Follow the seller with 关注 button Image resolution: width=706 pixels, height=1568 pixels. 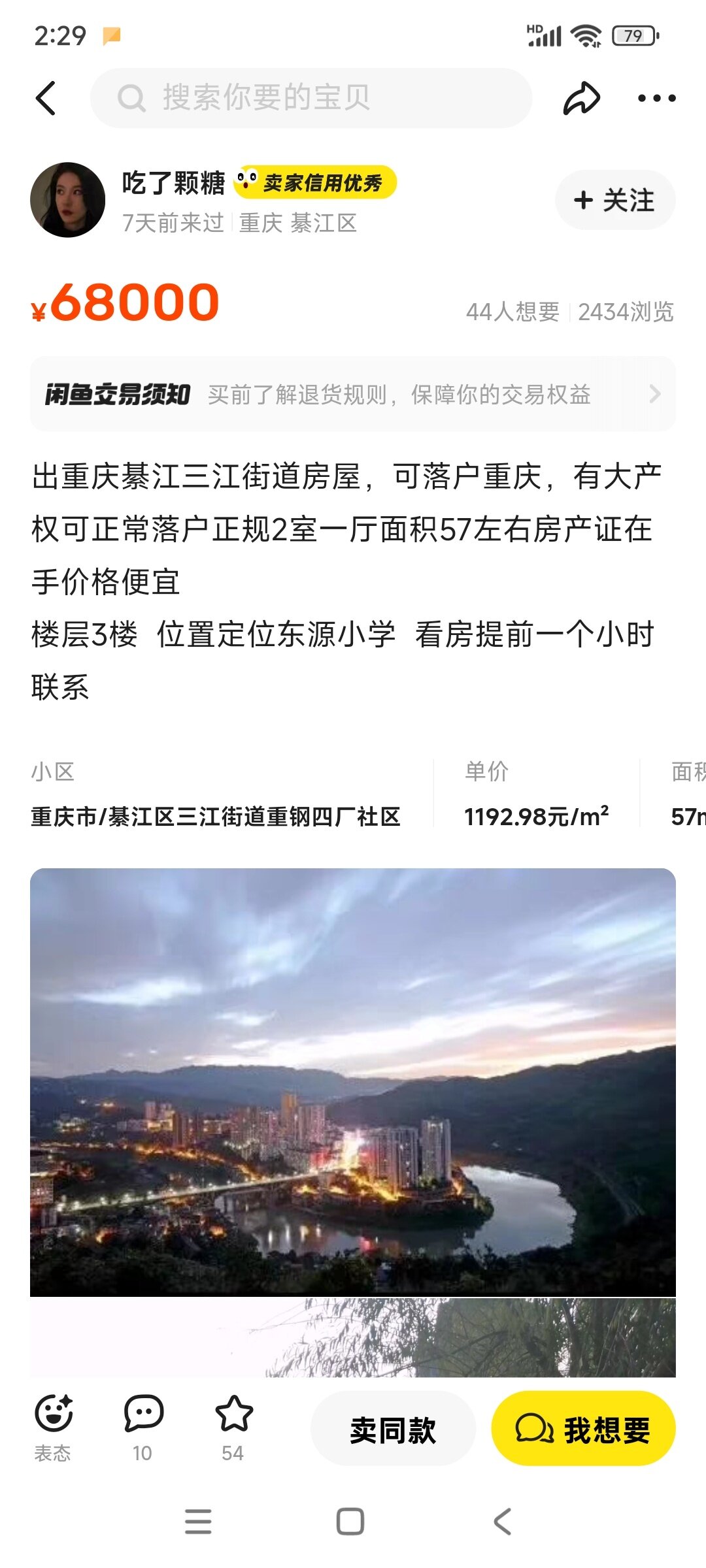[614, 200]
